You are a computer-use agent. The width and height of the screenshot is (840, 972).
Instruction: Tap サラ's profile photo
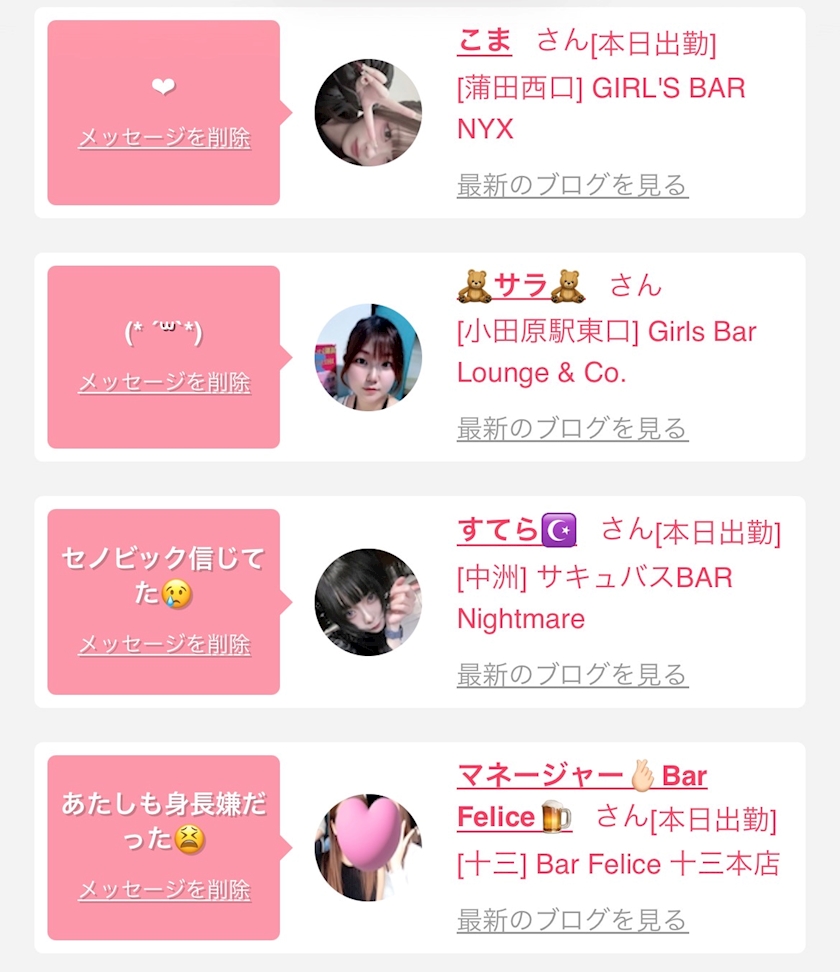tap(367, 357)
